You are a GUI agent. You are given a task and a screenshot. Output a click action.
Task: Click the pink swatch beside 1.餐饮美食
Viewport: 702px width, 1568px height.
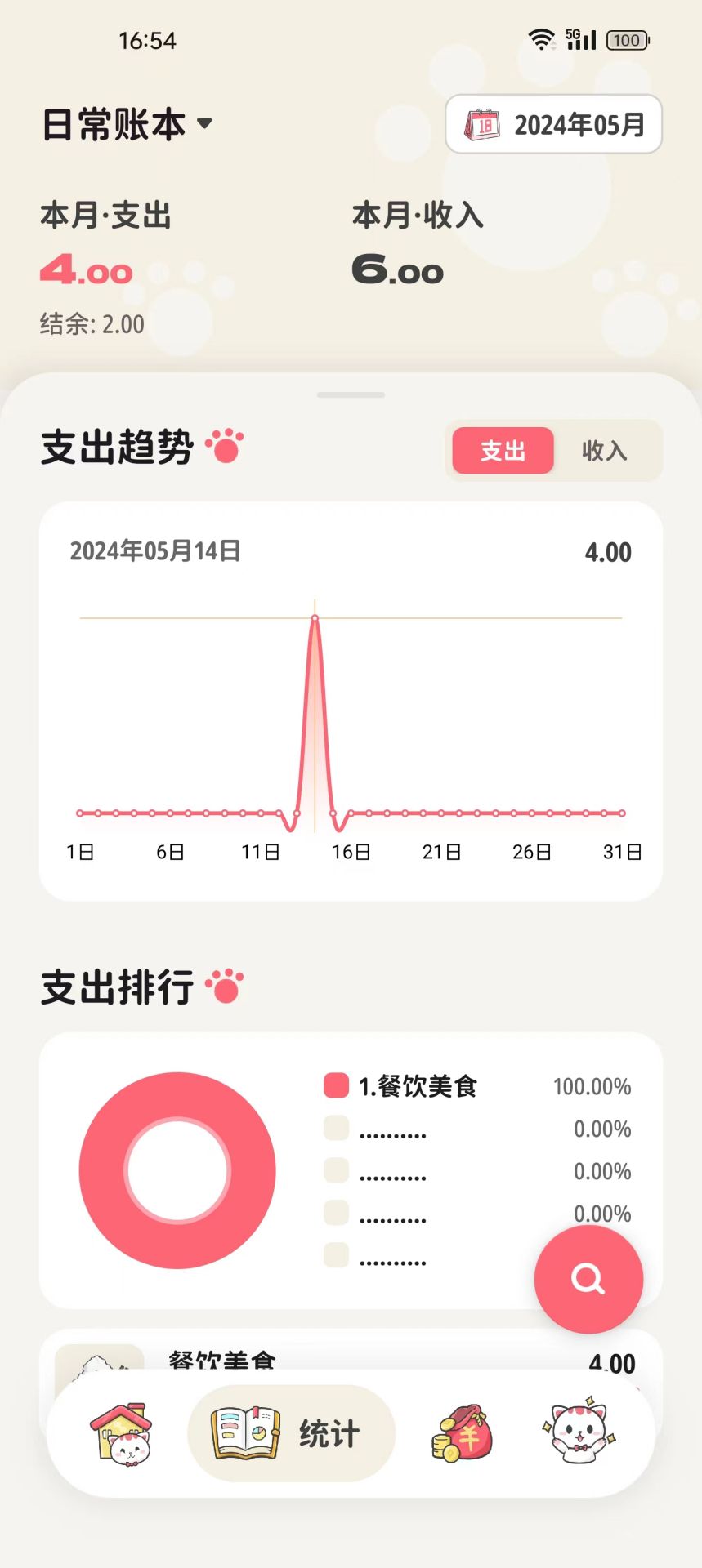click(335, 1084)
